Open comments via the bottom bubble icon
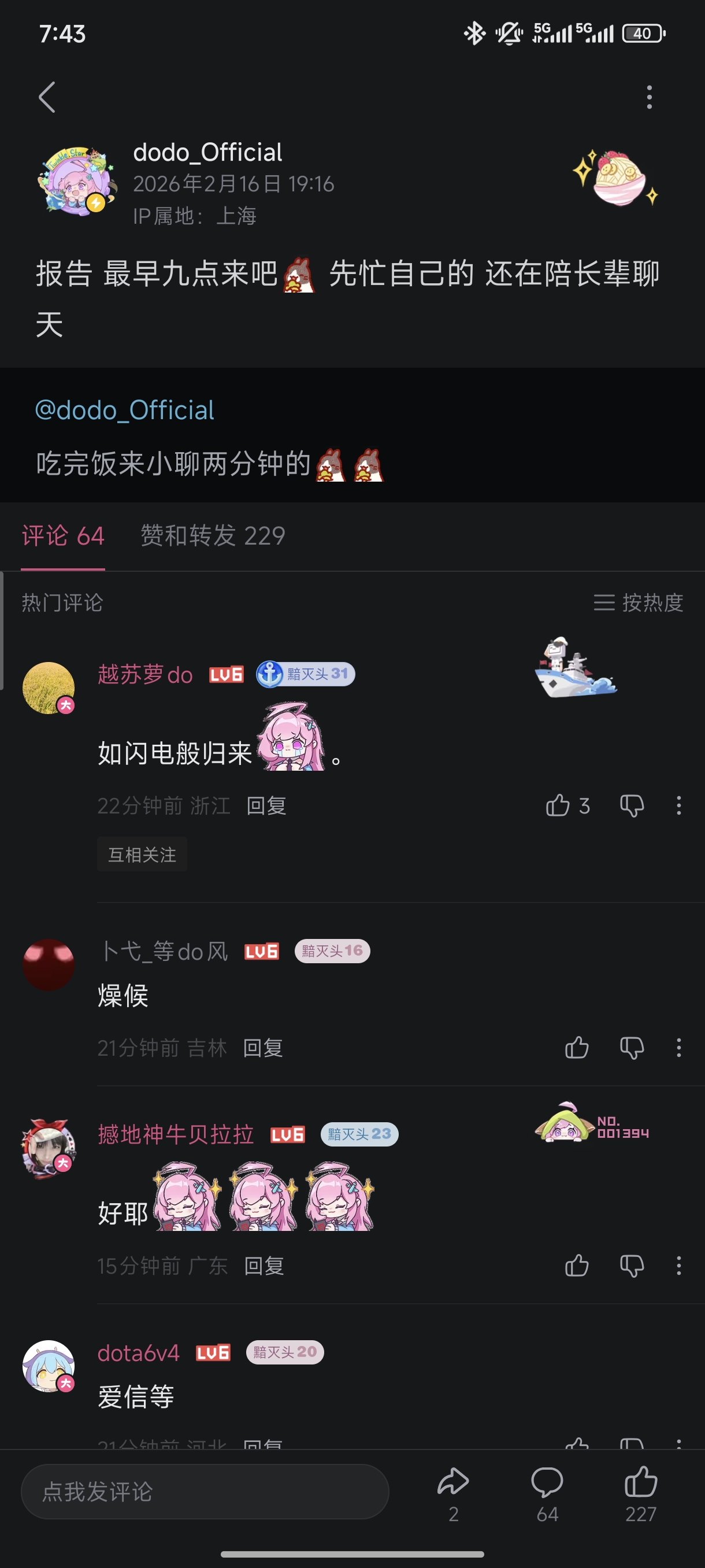Viewport: 705px width, 1568px height. click(547, 1483)
